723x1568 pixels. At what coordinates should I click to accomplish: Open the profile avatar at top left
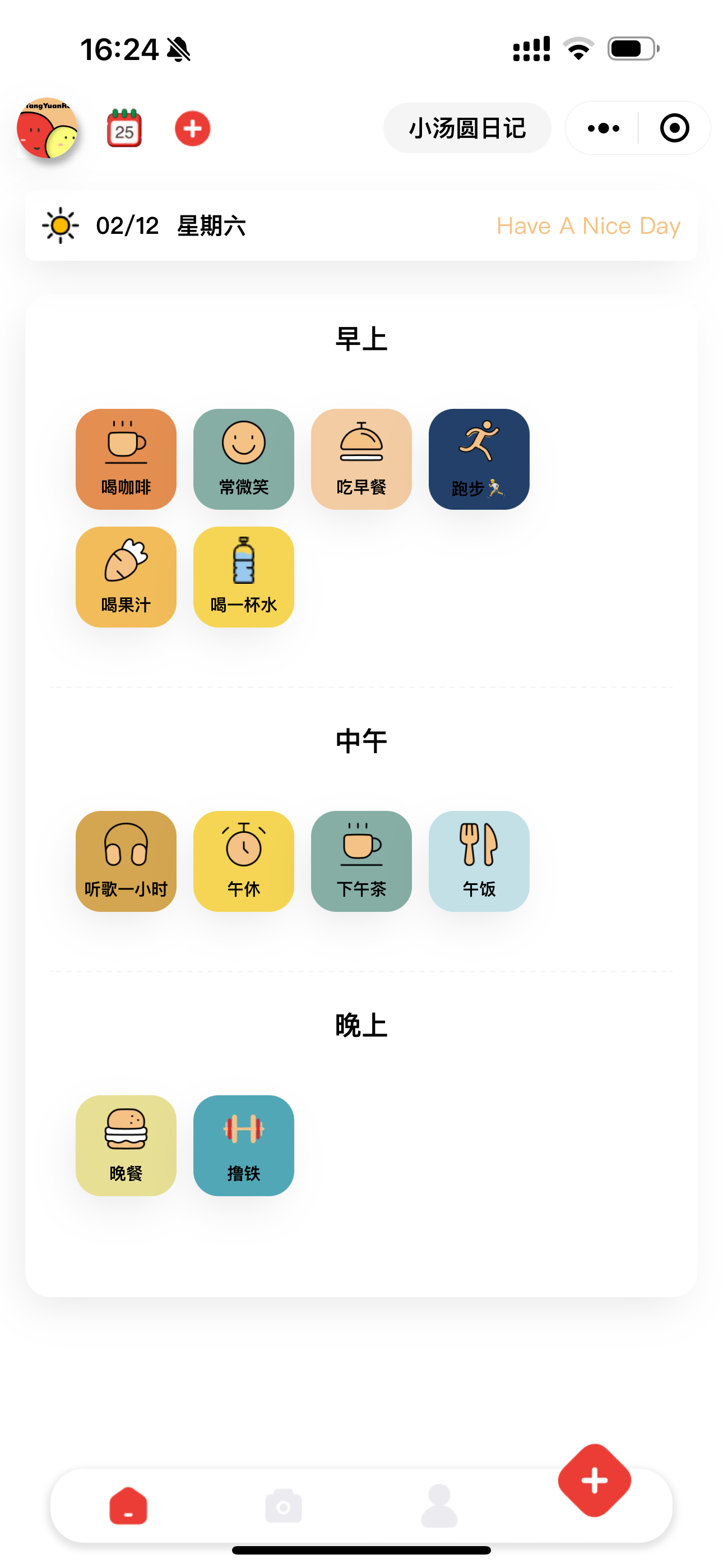[x=48, y=128]
